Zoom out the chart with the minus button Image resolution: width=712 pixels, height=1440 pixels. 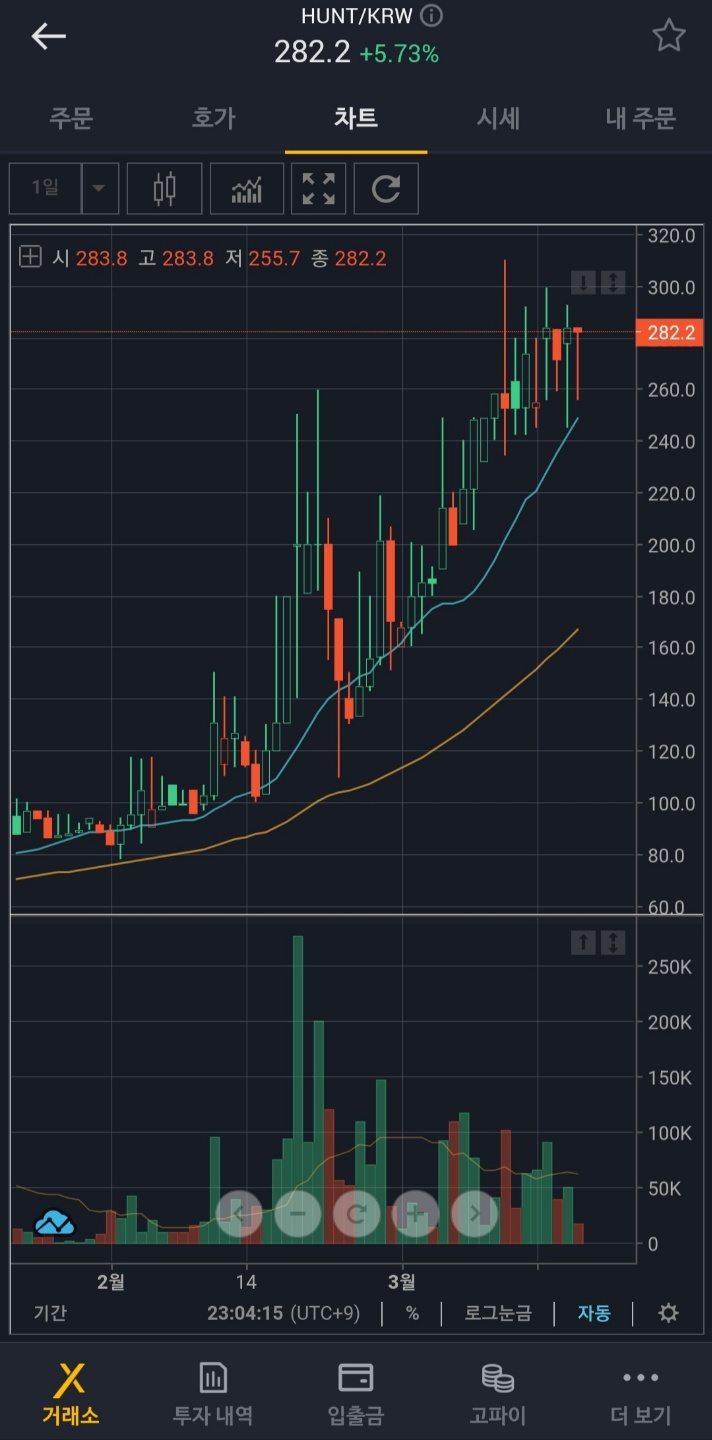coord(297,1215)
